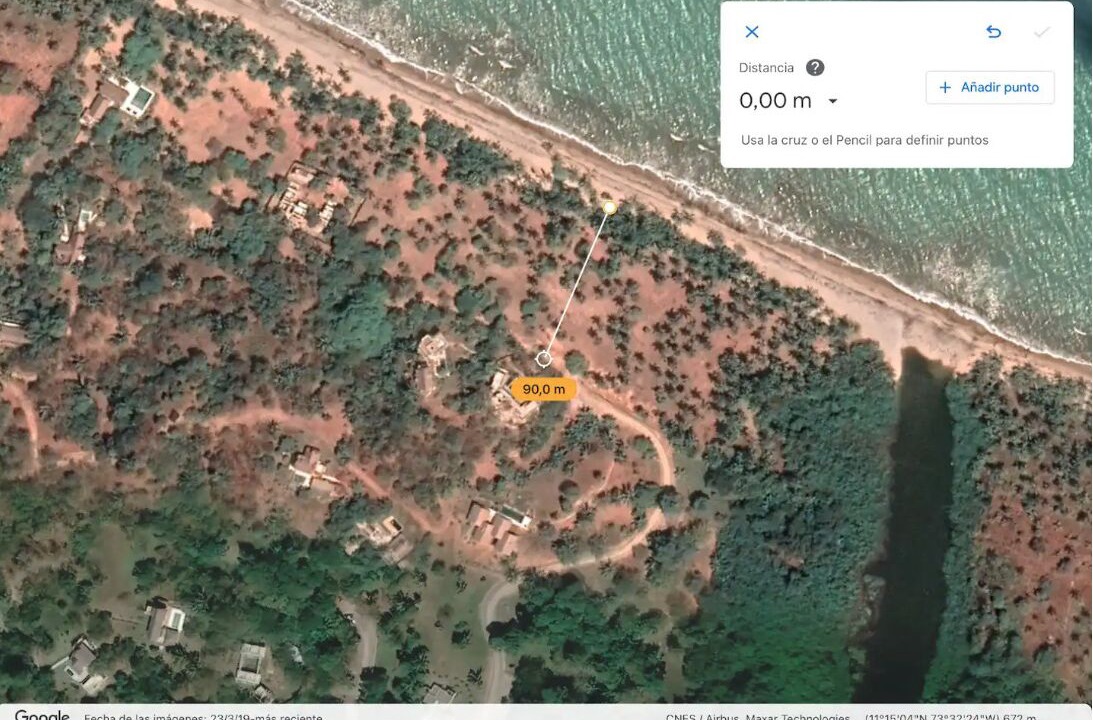Viewport: 1093px width, 720px height.
Task: Undo the last measurement point
Action: click(x=993, y=32)
